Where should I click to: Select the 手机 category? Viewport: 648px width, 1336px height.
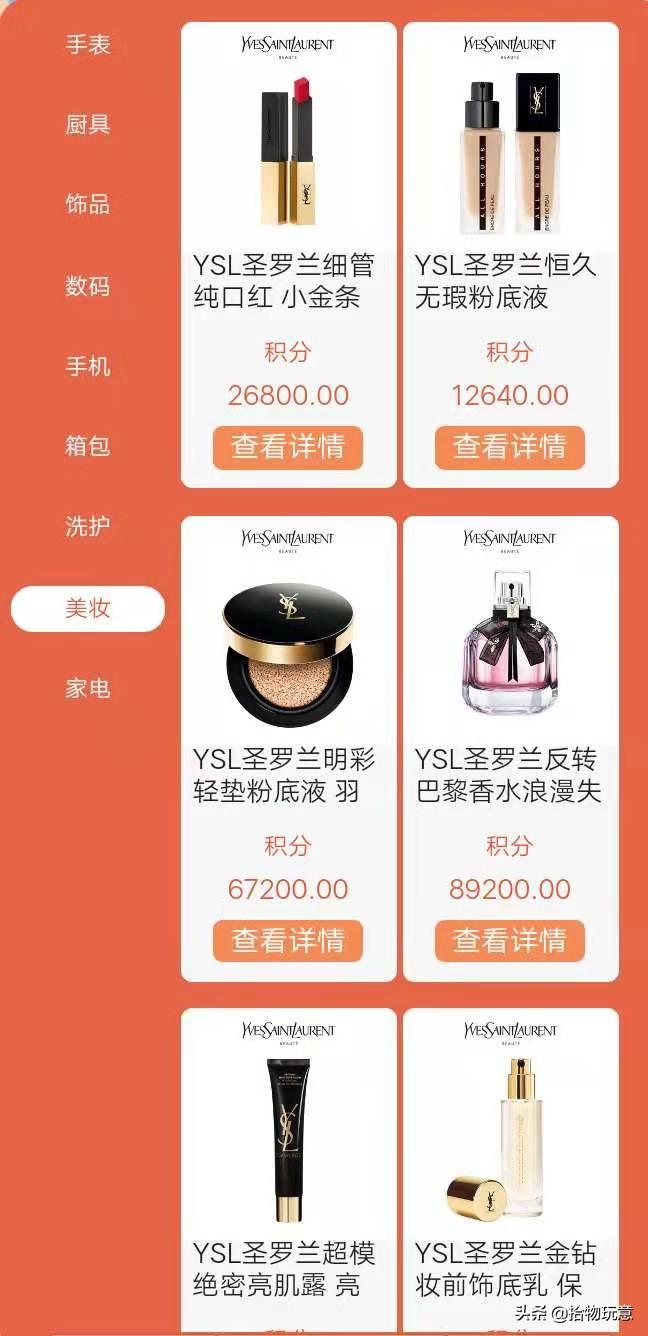88,366
